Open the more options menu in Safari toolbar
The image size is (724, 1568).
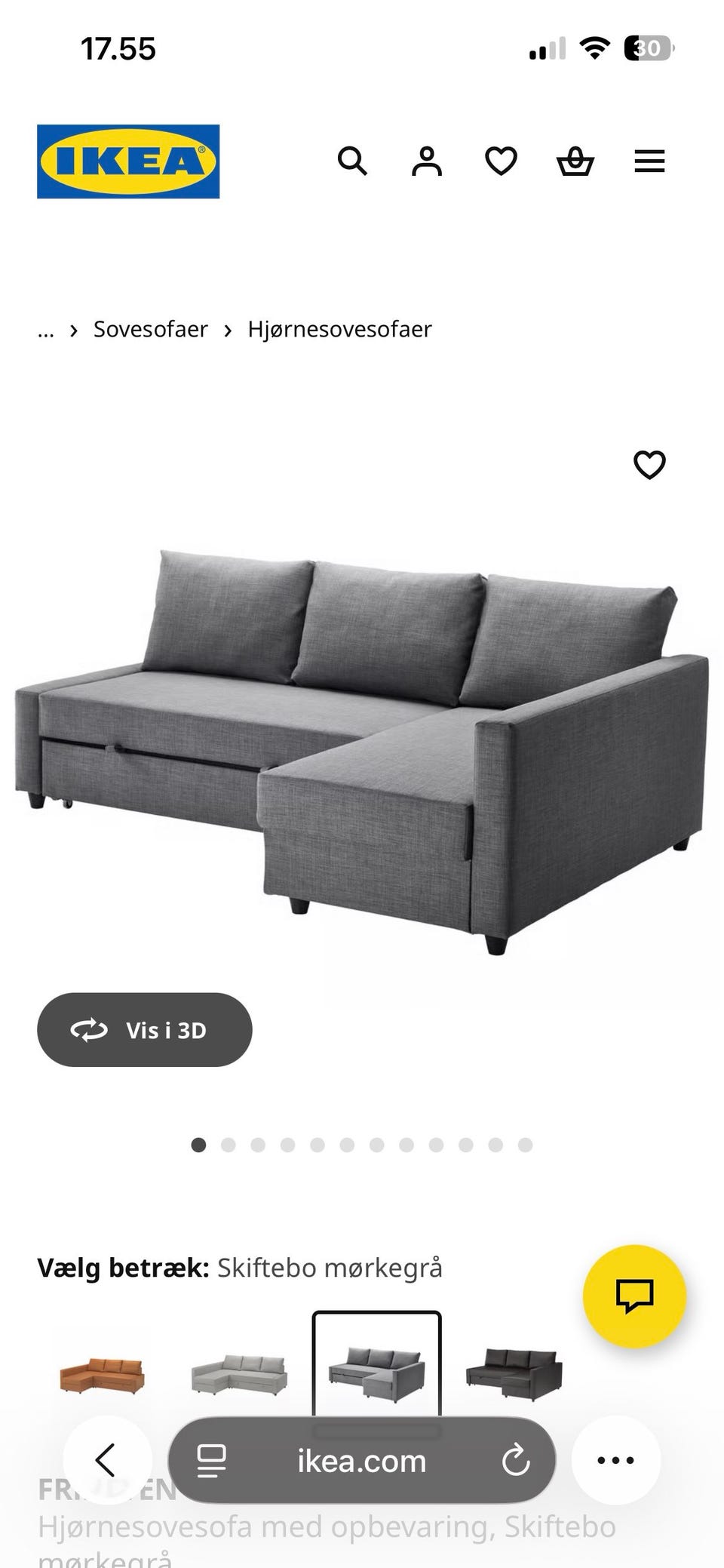click(615, 1460)
